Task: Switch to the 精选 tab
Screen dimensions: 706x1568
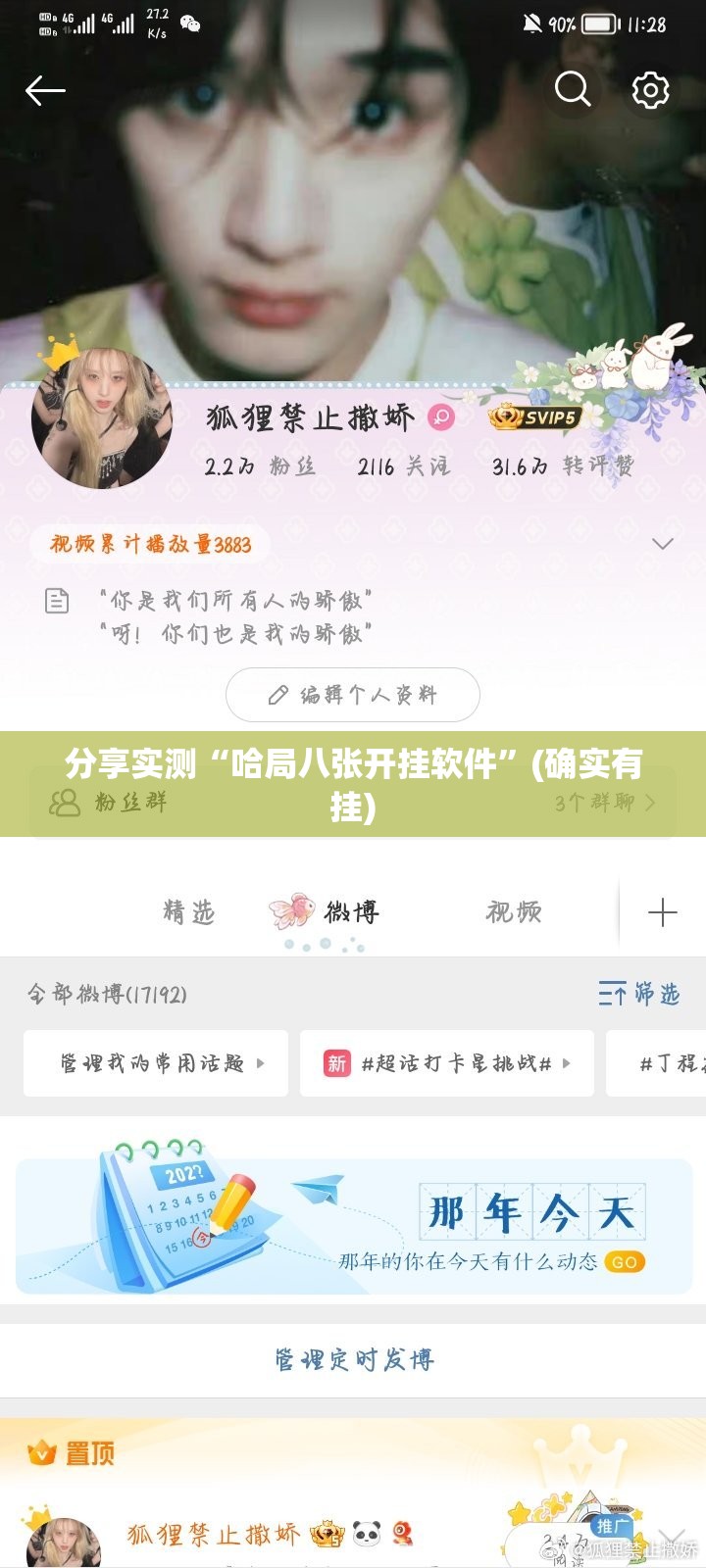Action: tap(188, 912)
